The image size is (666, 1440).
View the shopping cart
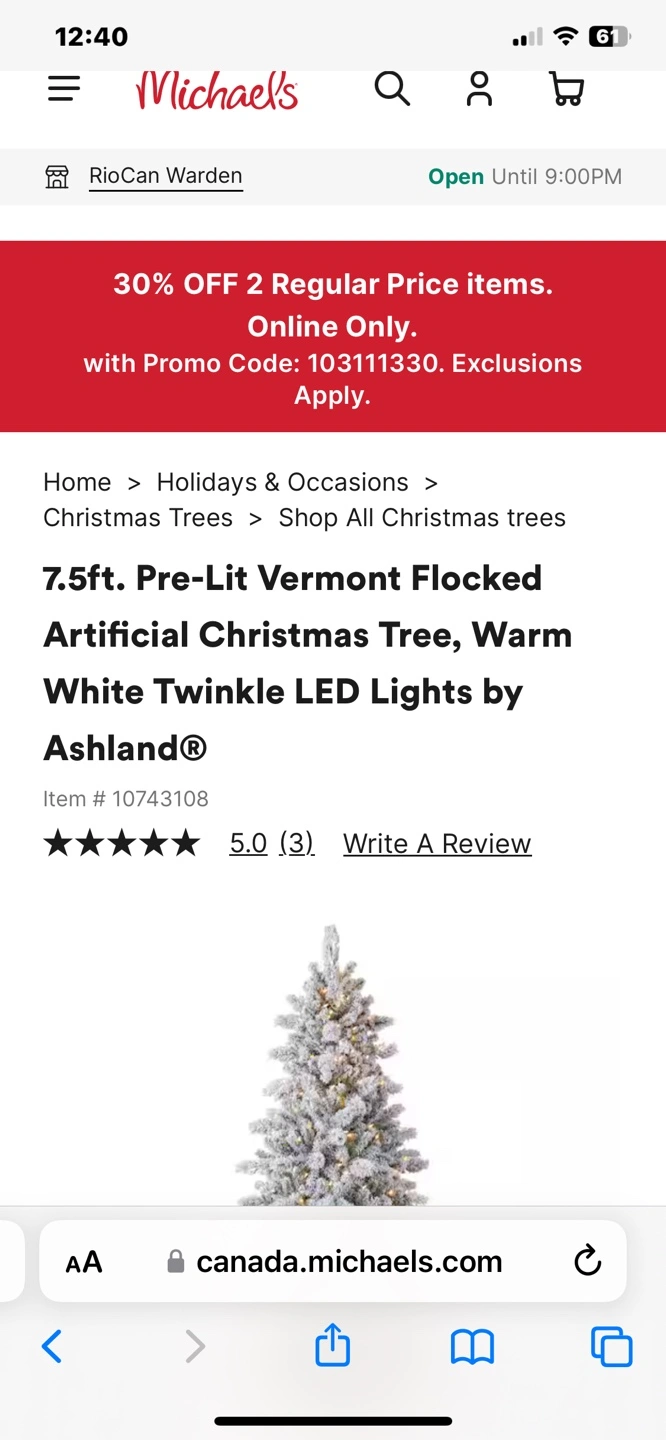(567, 89)
